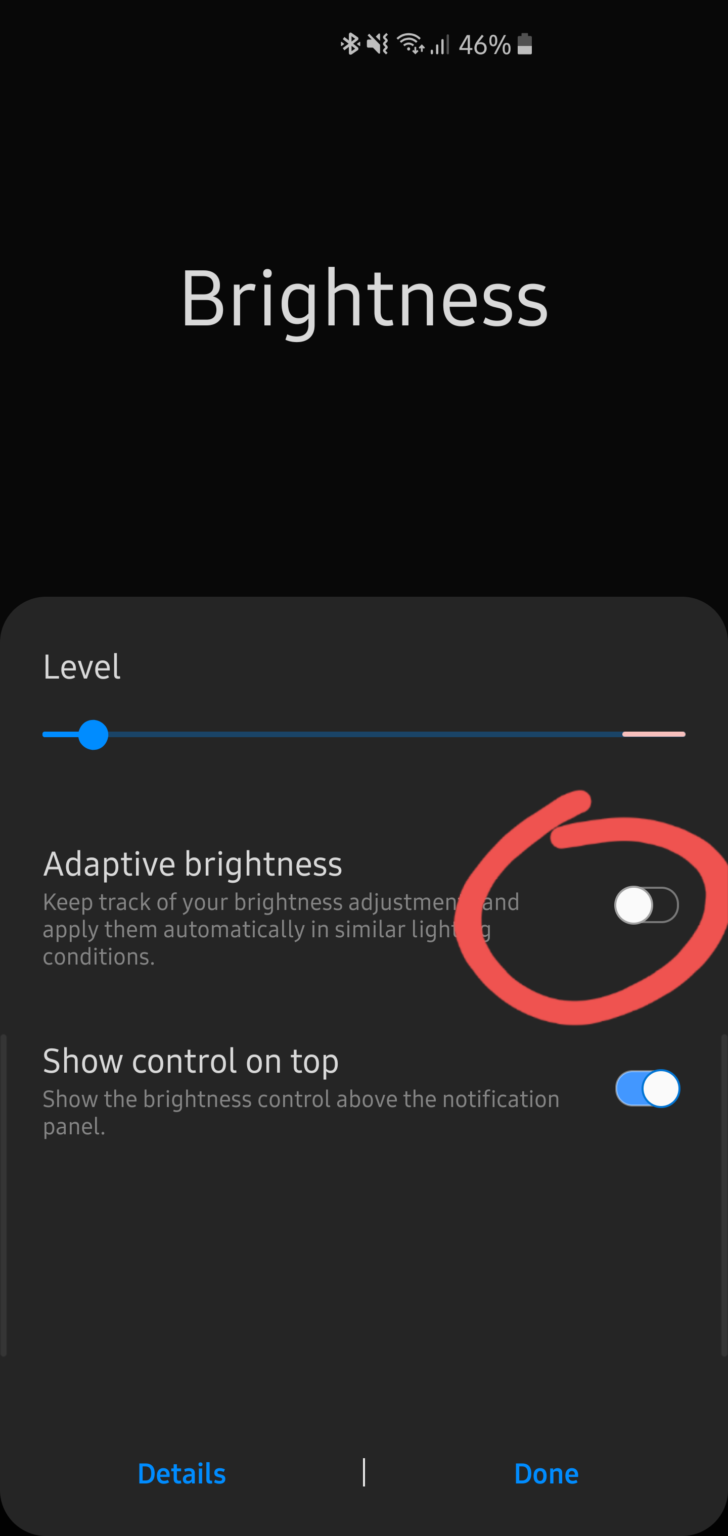Select the Wi-Fi signal icon
The height and width of the screenshot is (1536, 728).
pyautogui.click(x=409, y=42)
